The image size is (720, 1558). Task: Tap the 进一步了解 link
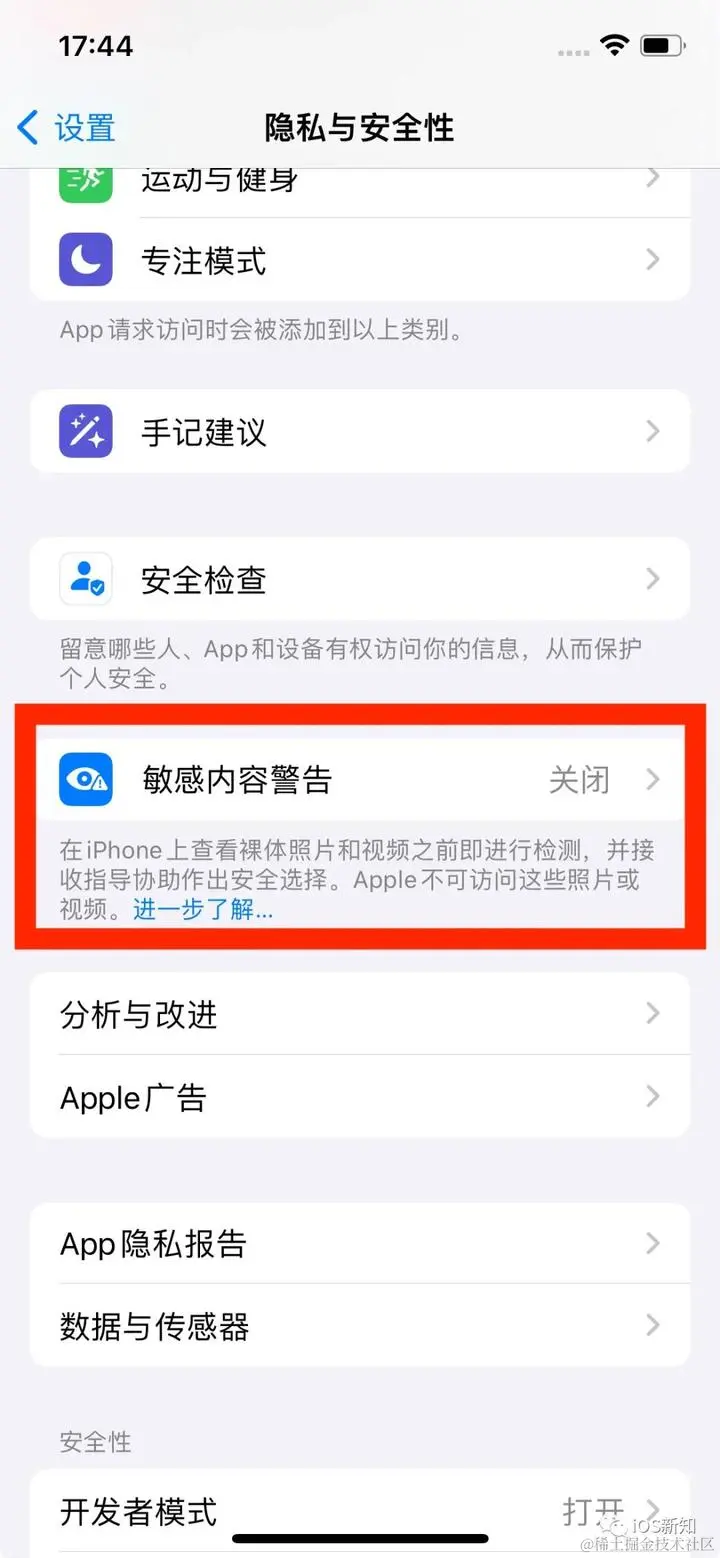[x=203, y=910]
